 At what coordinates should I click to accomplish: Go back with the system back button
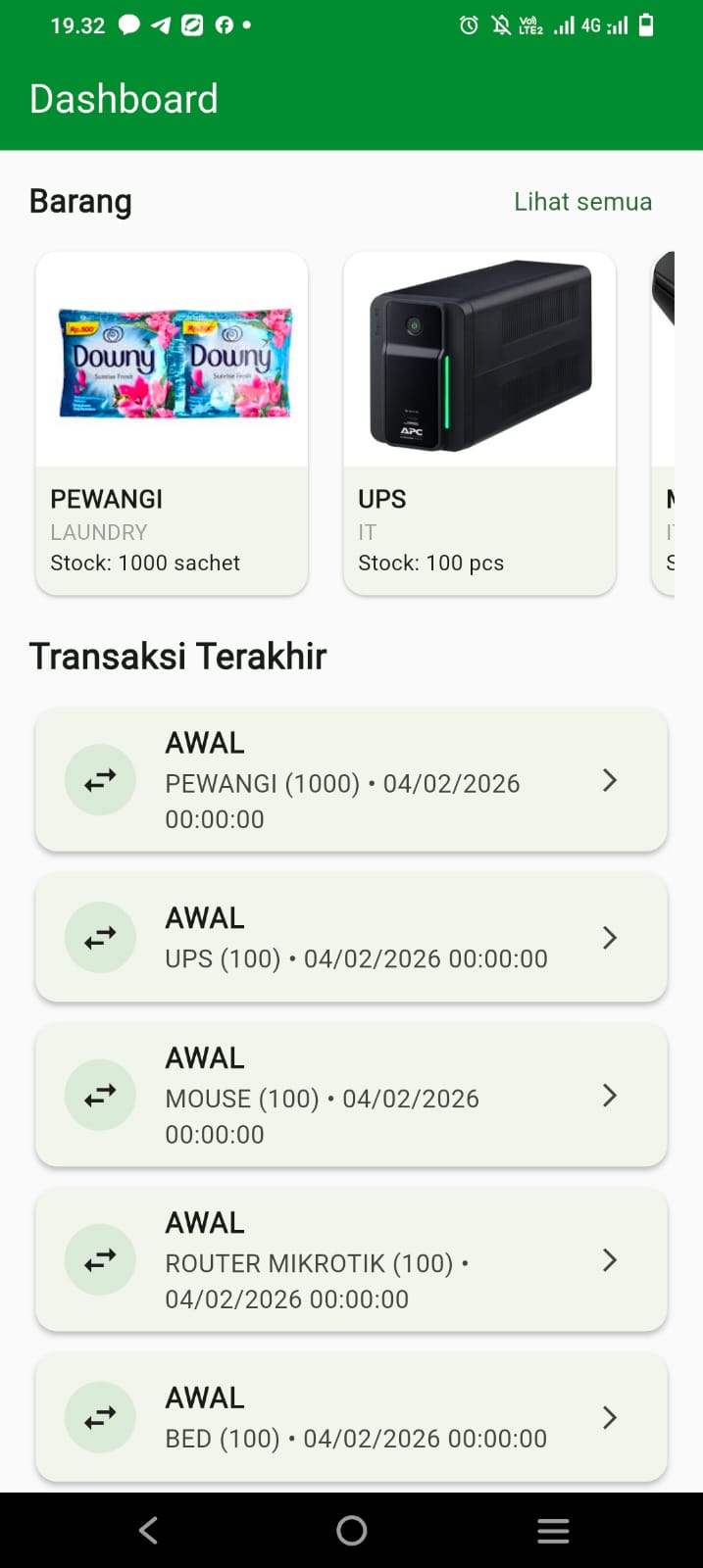tap(149, 1530)
